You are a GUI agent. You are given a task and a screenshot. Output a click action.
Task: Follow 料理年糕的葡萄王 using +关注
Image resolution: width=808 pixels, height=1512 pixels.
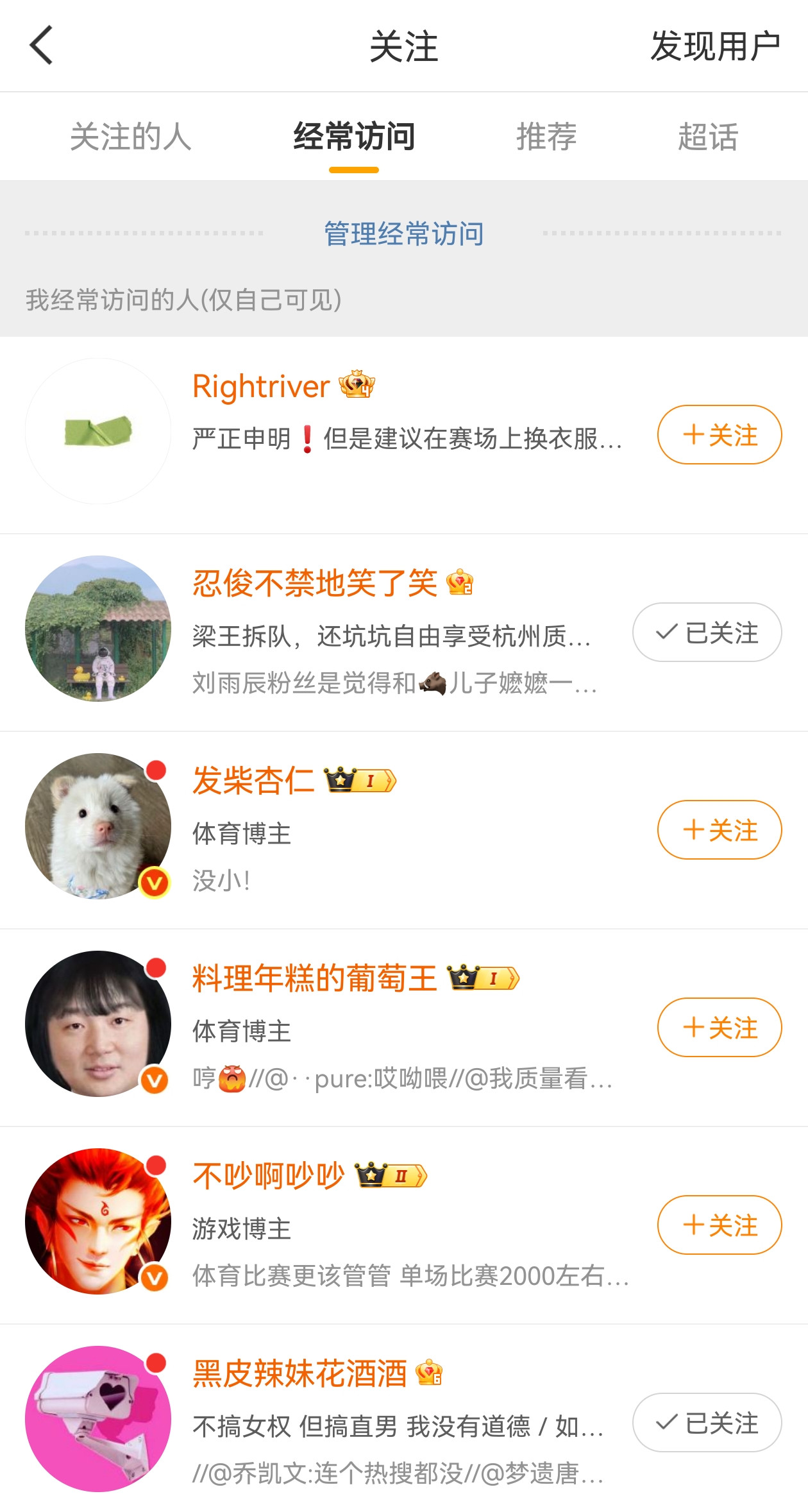pyautogui.click(x=719, y=1028)
